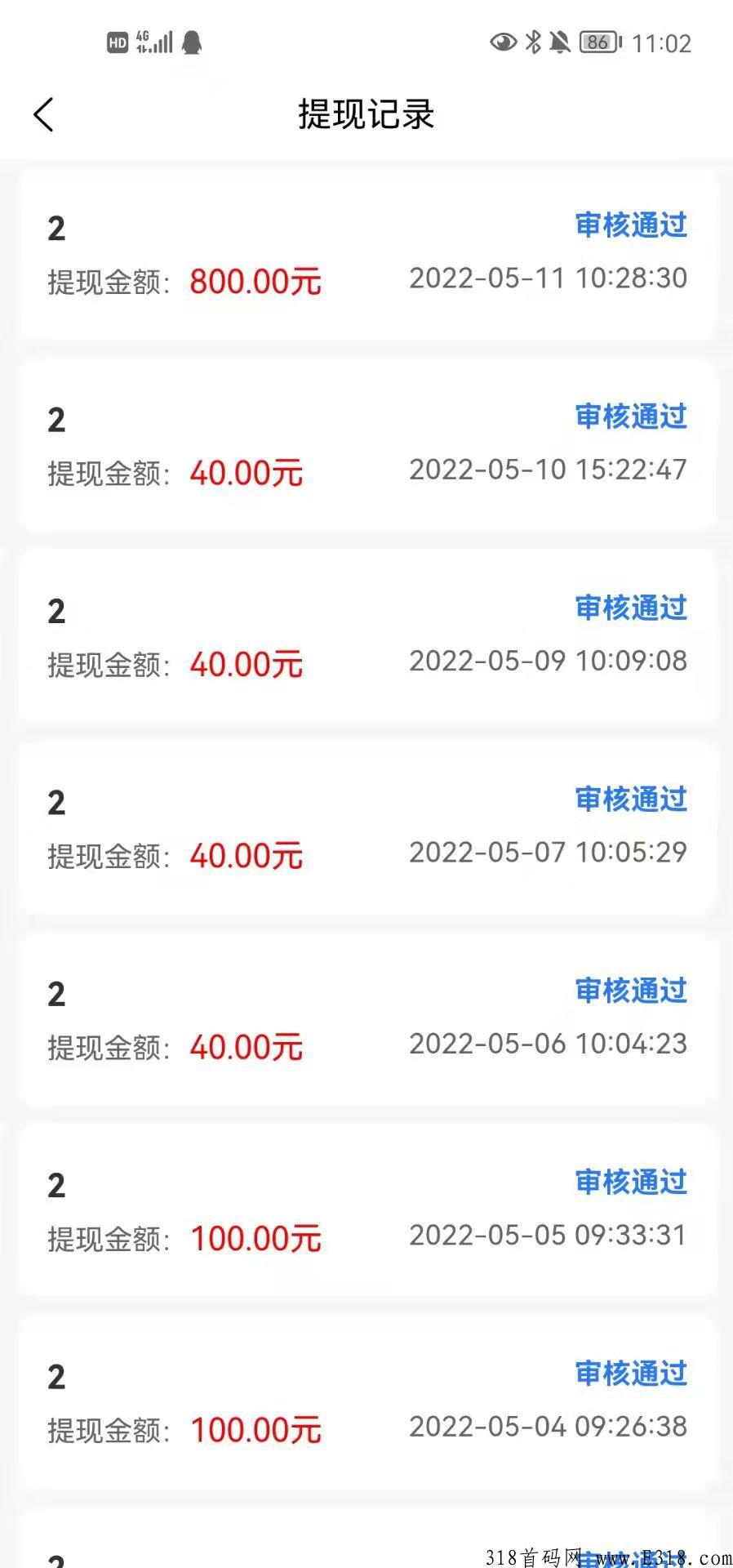
Task: Open the 800.00元 withdrawal record from 2022-05-11
Action: pos(367,254)
